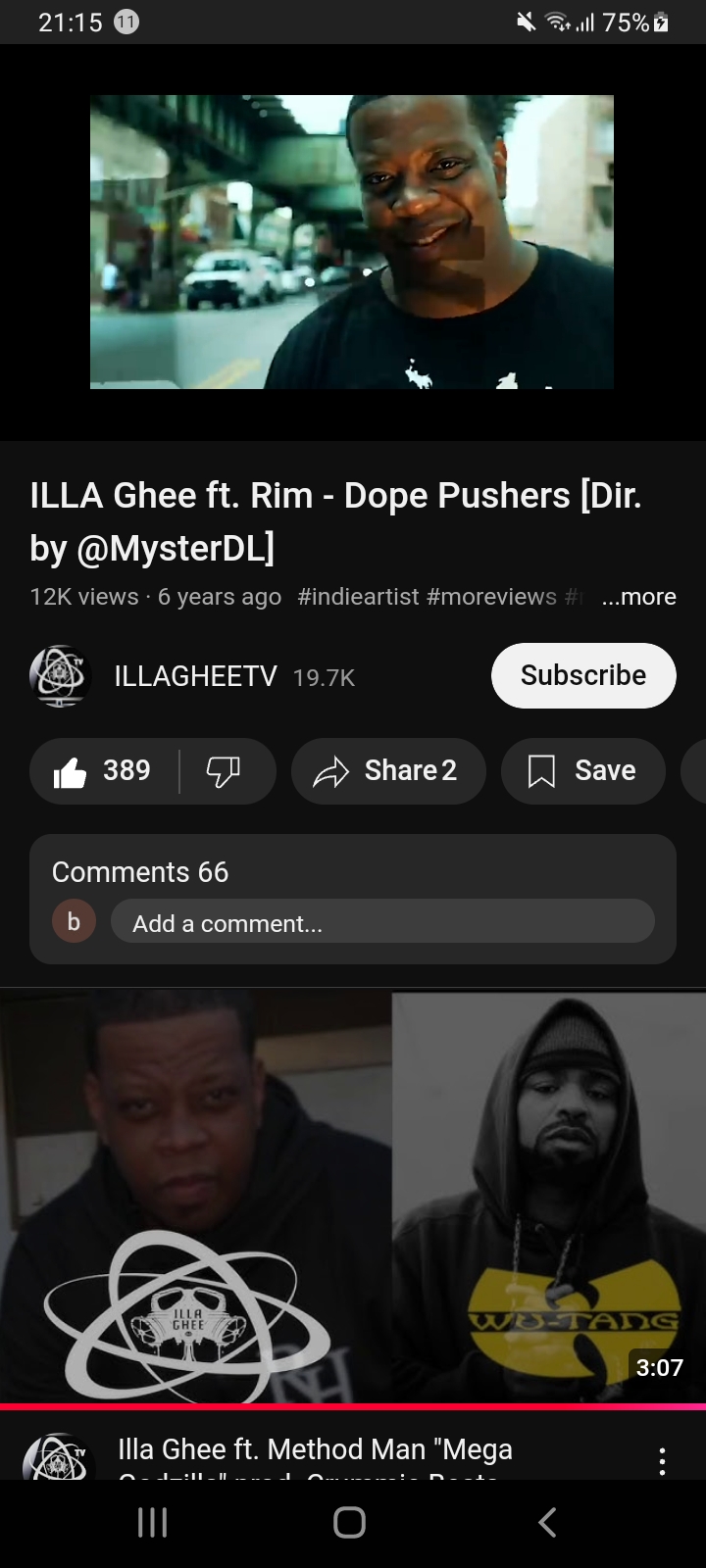Image resolution: width=706 pixels, height=1568 pixels.
Task: Go back using the system navigation bar
Action: coord(548,1522)
